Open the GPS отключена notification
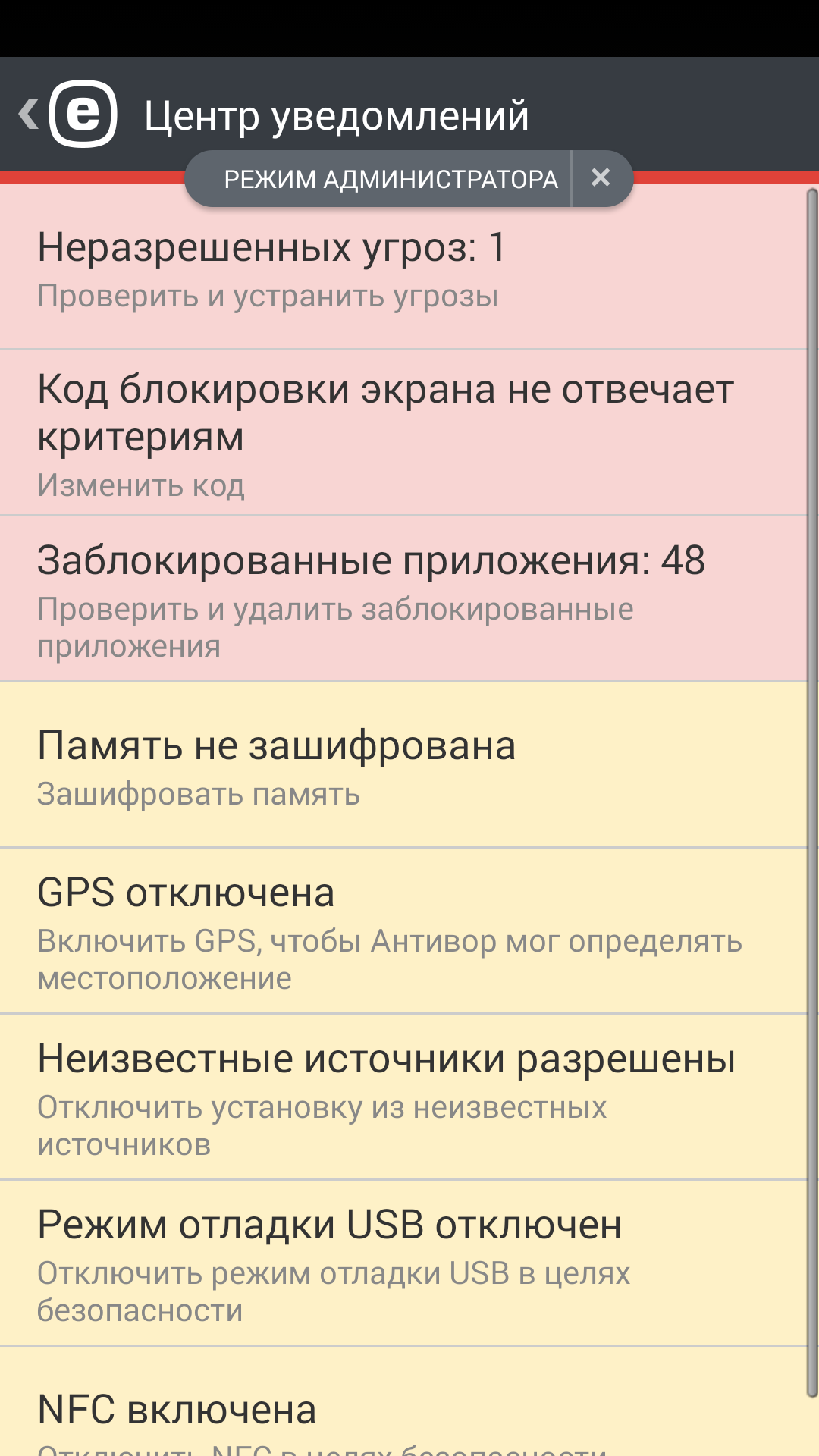This screenshot has width=819, height=1456. pyautogui.click(x=402, y=932)
